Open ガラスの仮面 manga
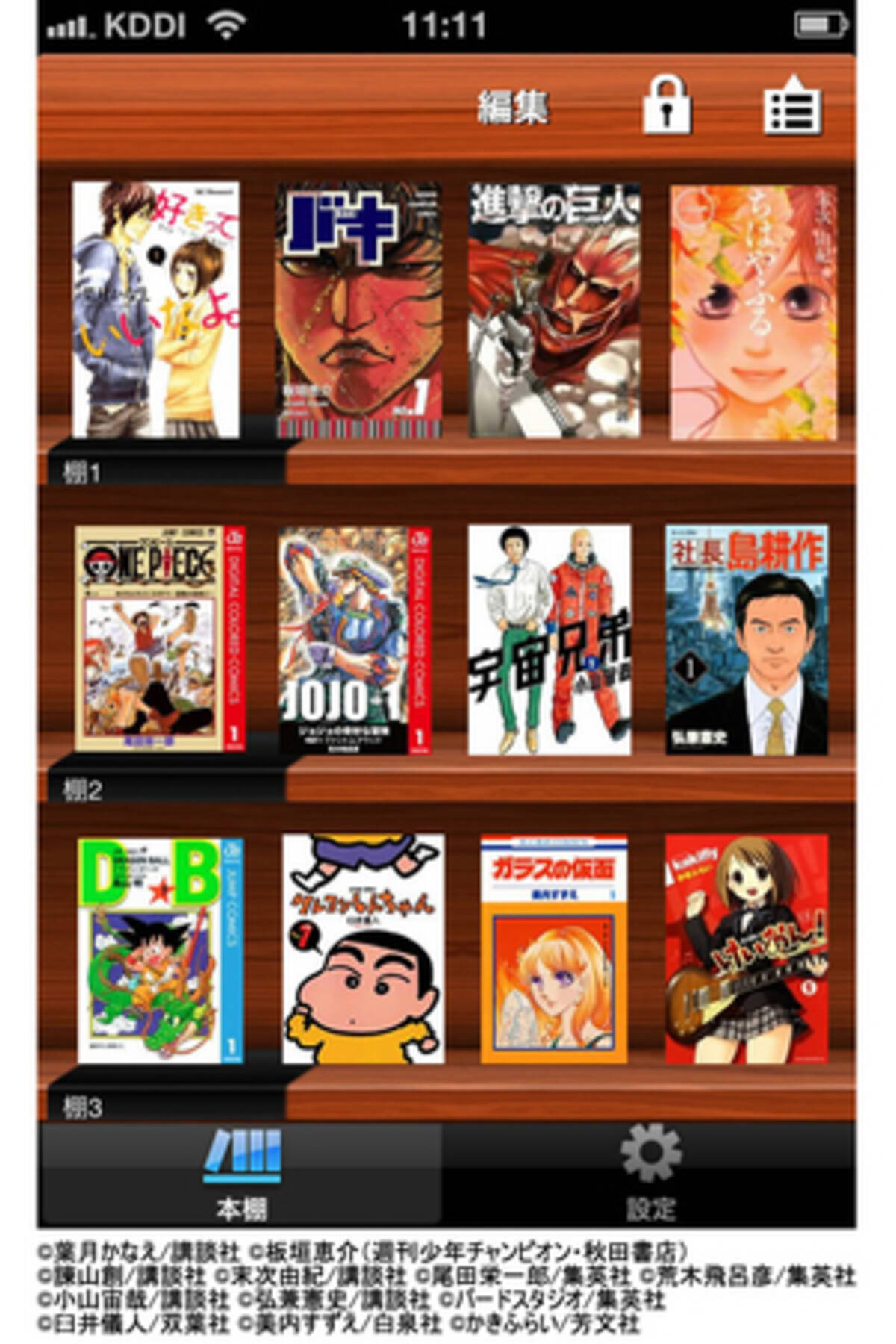This screenshot has width=896, height=1344. coord(554,950)
